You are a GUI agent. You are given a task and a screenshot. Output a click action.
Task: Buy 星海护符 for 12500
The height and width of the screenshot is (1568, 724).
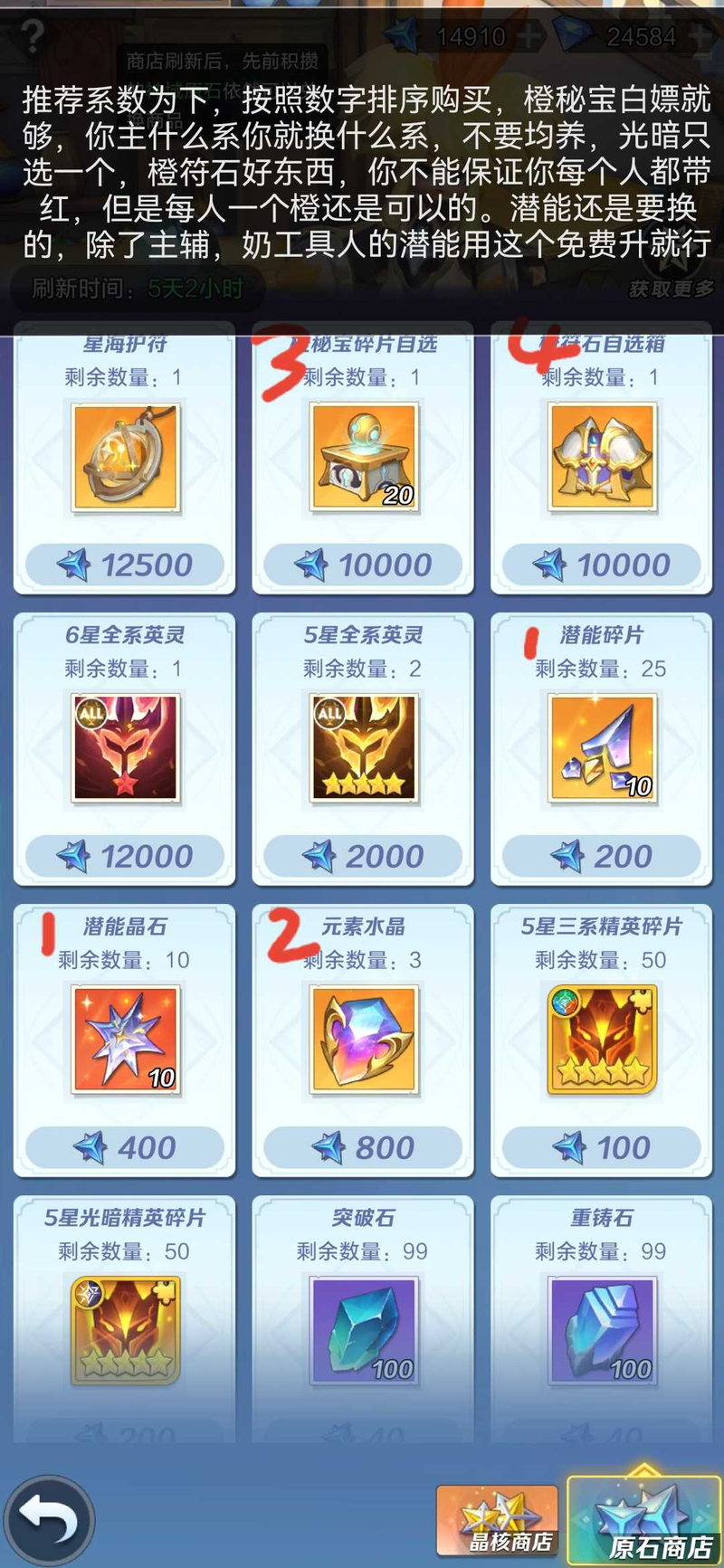125,565
